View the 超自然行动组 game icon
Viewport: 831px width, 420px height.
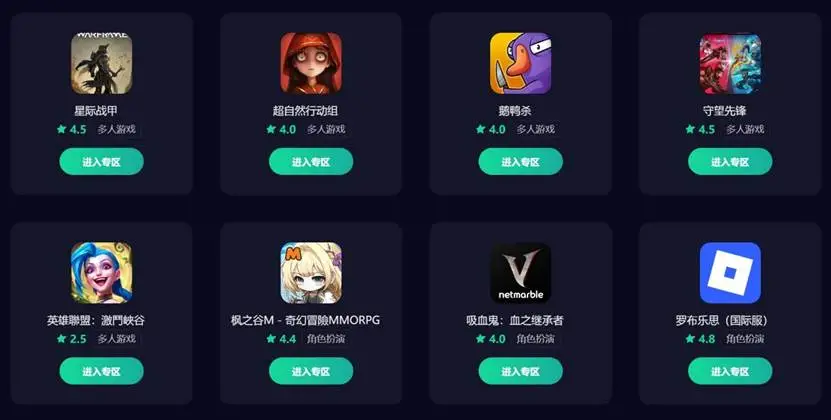310,63
